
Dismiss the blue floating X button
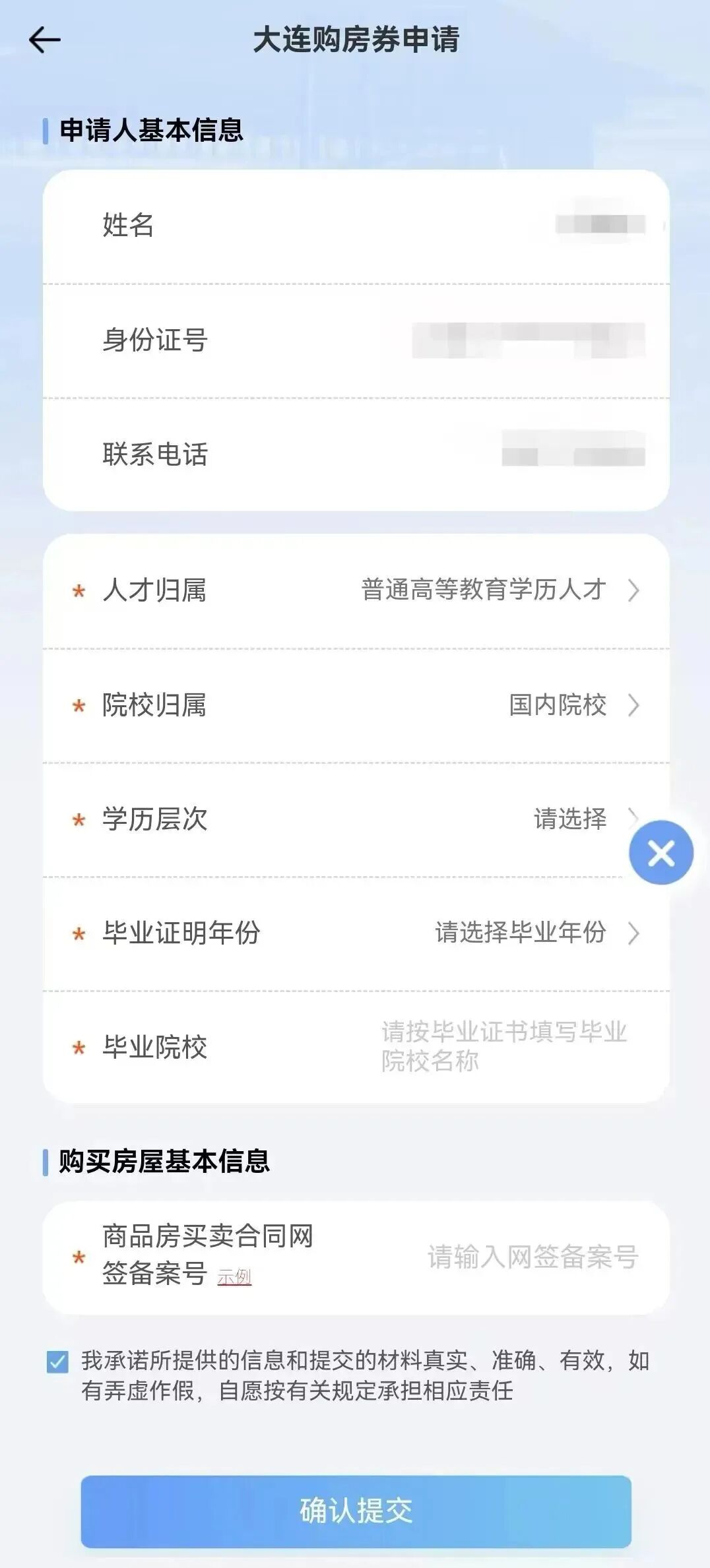661,853
